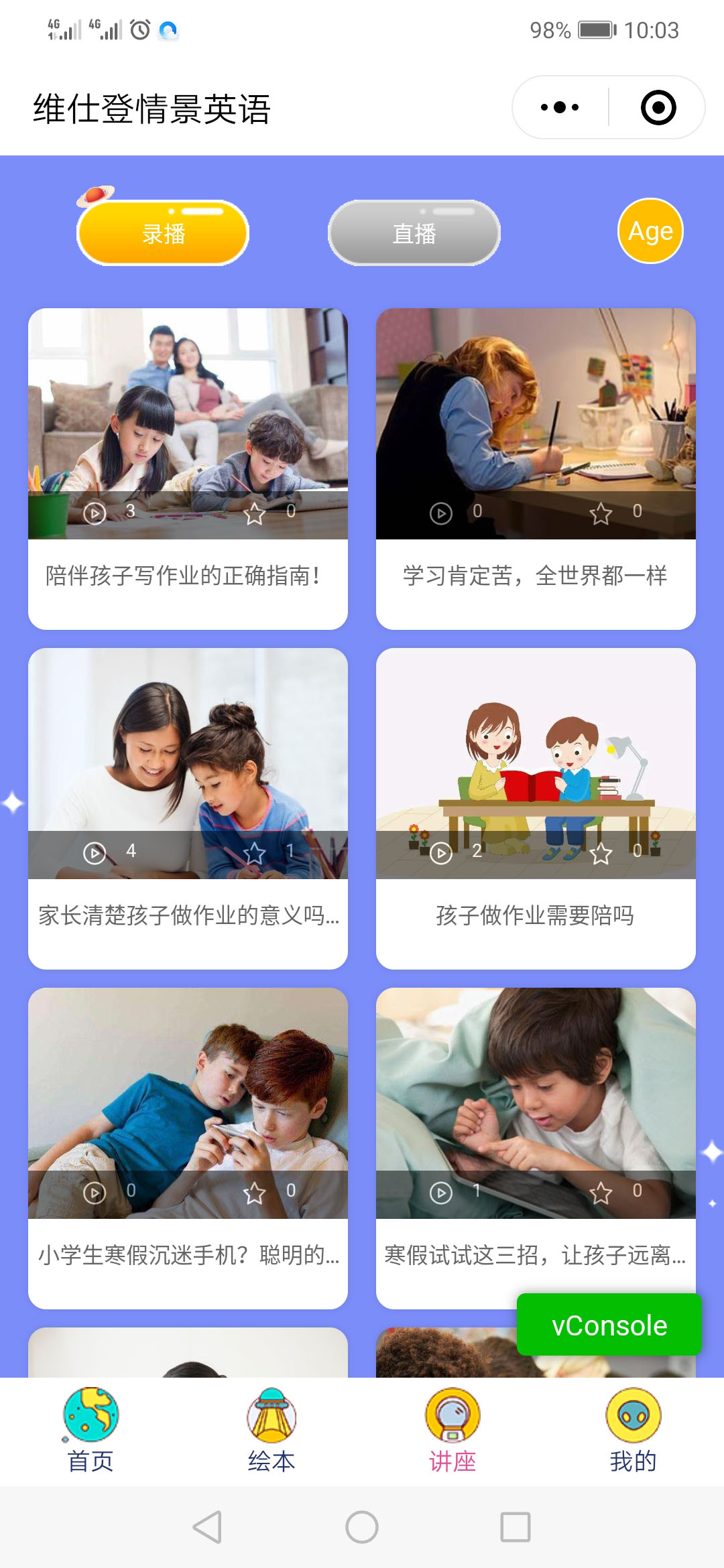Open the mini program more options menu
Image resolution: width=724 pixels, height=1568 pixels.
click(x=560, y=107)
